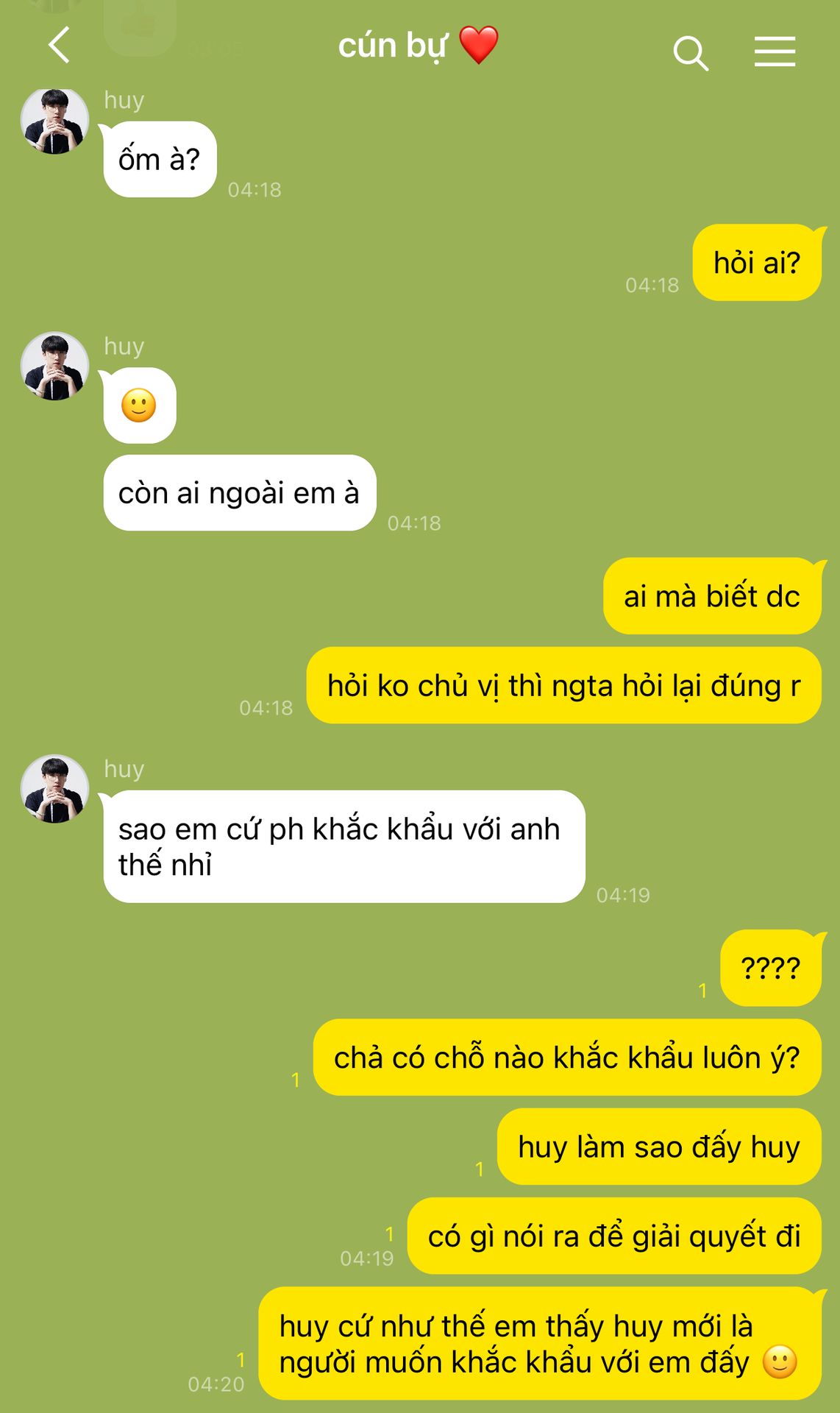View huy's profile from "sao em cứ ph" message
The image size is (840, 1413).
(x=54, y=789)
